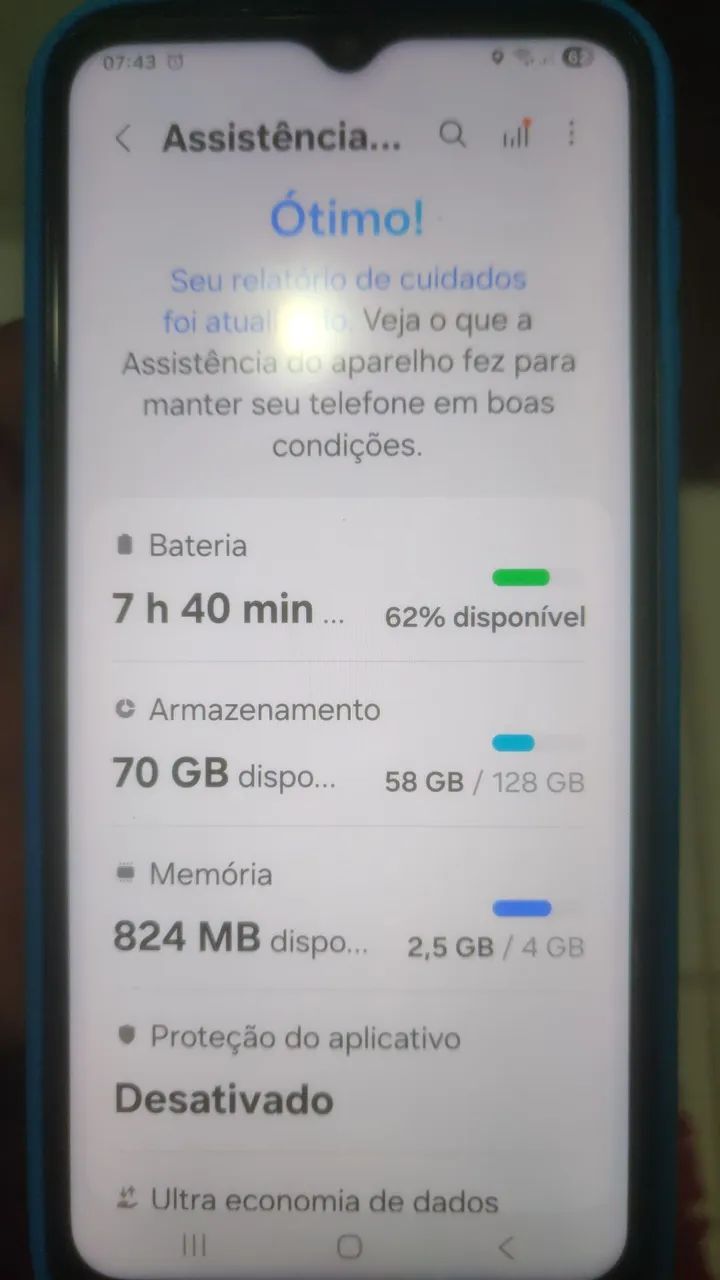Viewport: 720px width, 1280px height.
Task: Open search in Assistência do aparelho
Action: coord(453,135)
